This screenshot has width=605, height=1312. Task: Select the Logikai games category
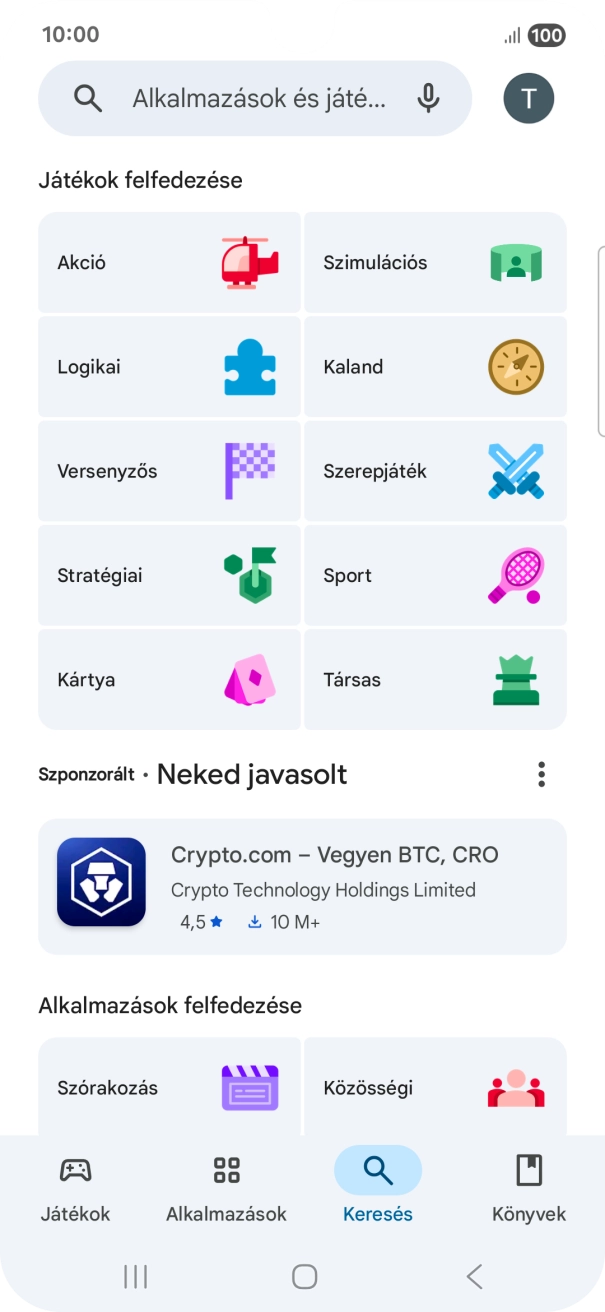pyautogui.click(x=169, y=367)
